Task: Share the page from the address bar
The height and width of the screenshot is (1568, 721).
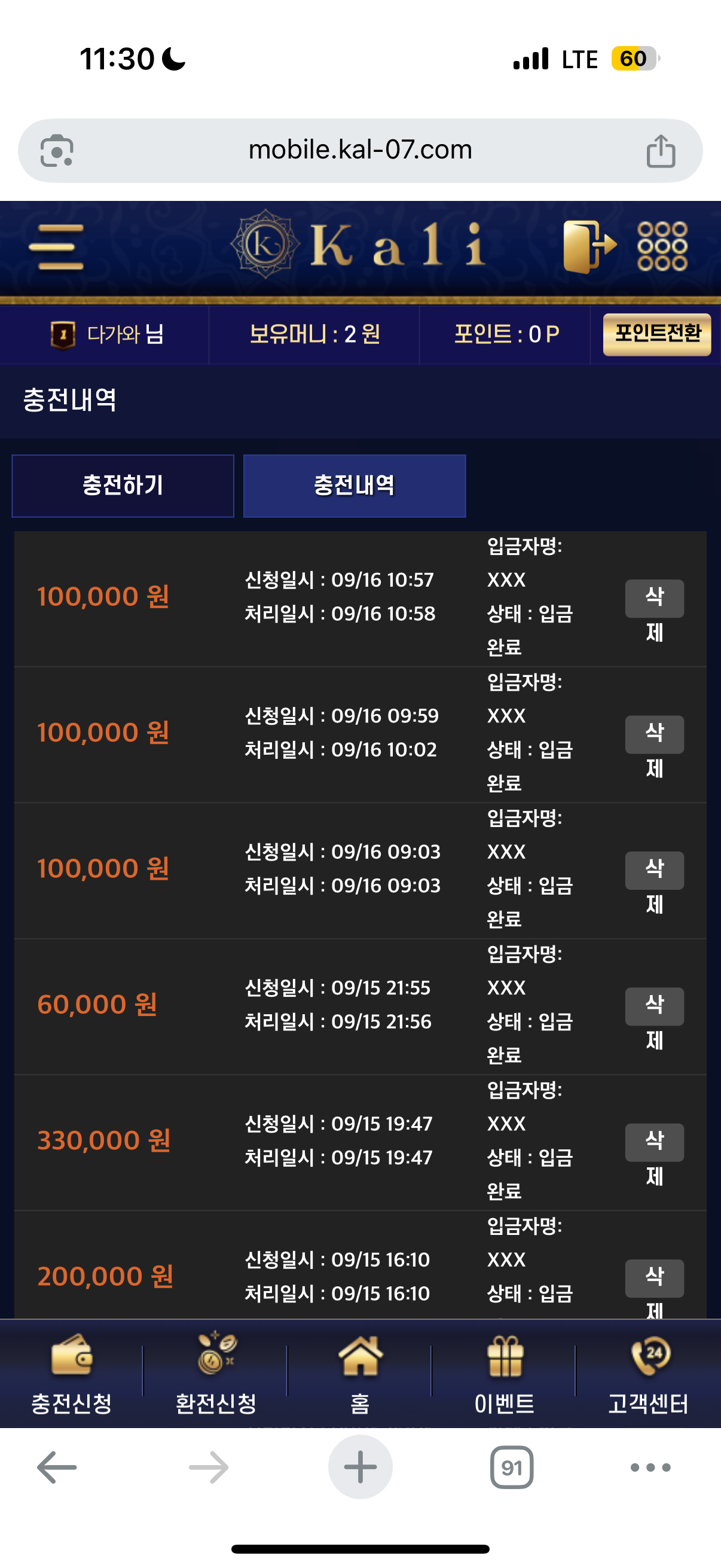Action: coord(661,151)
